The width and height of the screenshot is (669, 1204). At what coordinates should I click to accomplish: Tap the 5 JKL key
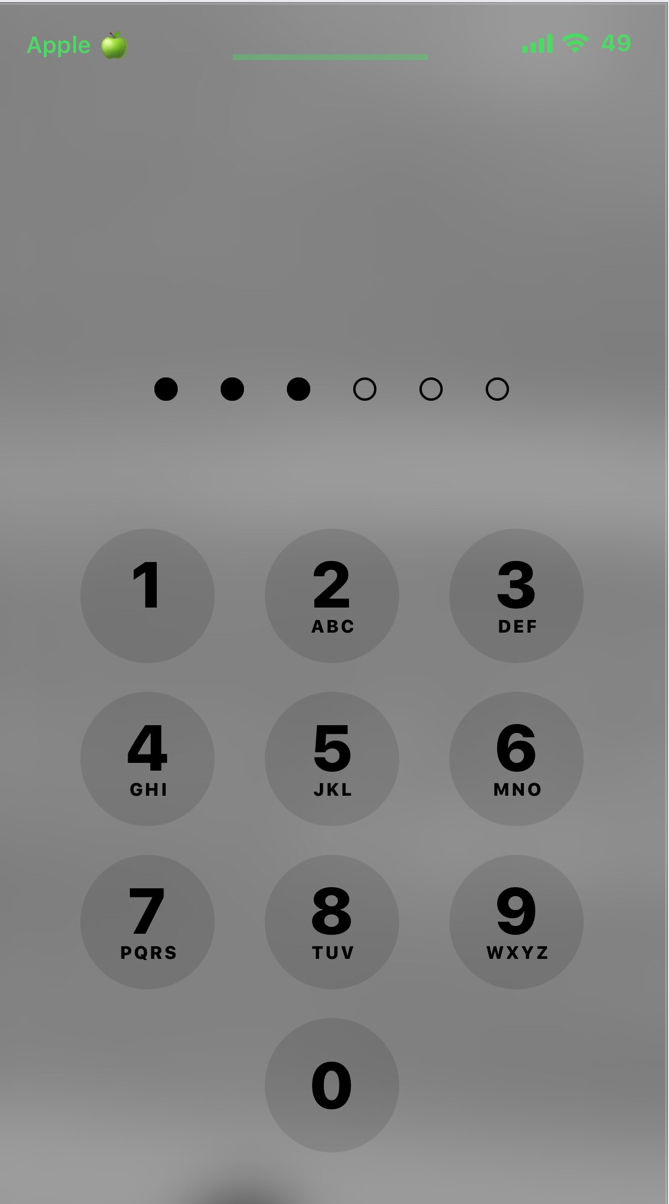click(332, 758)
